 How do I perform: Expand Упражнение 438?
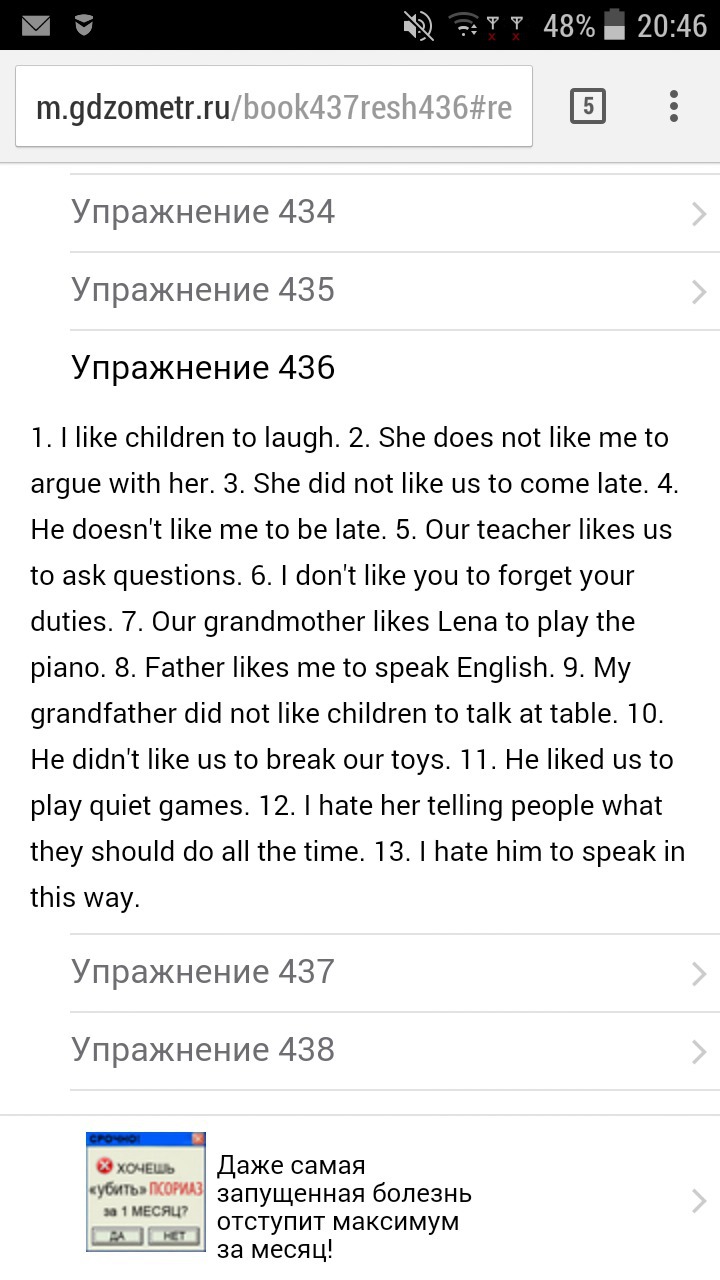click(390, 1050)
